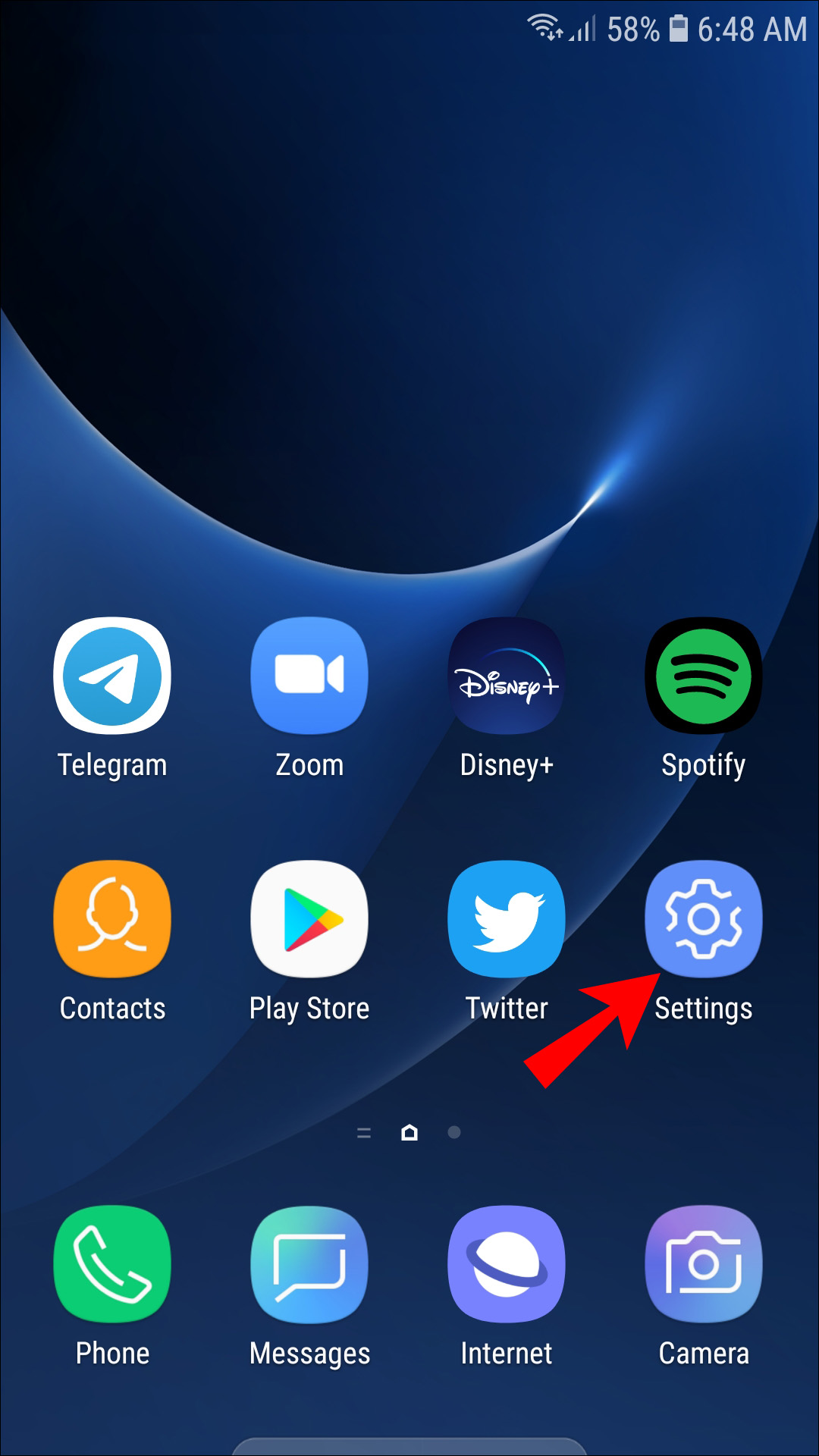Go to the next home page dot

454,1133
